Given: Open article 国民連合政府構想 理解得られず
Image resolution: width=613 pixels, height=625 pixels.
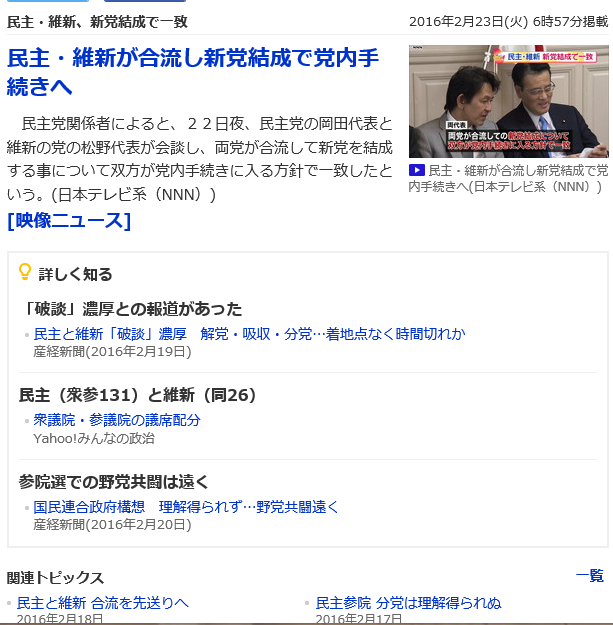Looking at the screenshot, I should click(186, 507).
